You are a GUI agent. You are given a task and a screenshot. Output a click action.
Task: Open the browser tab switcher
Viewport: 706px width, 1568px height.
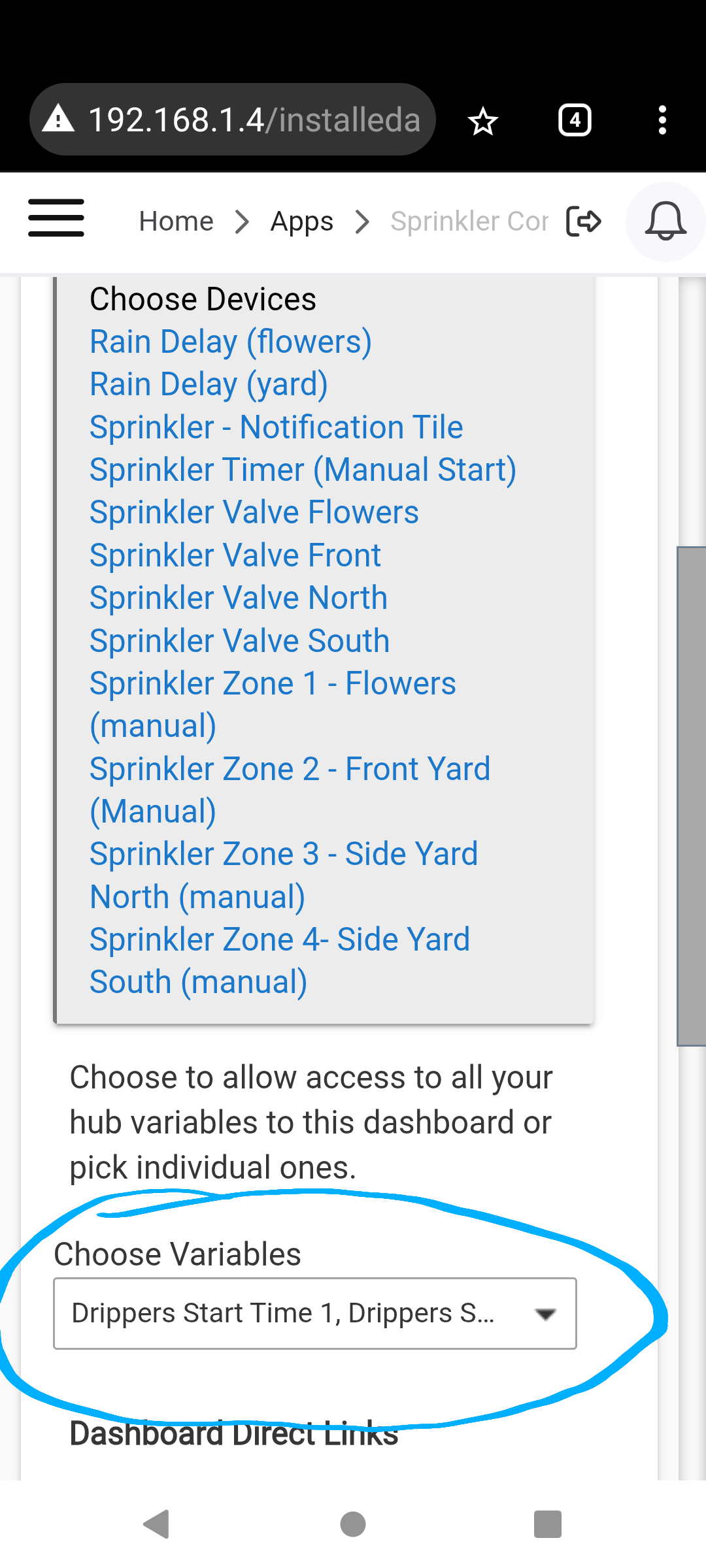pyautogui.click(x=575, y=121)
